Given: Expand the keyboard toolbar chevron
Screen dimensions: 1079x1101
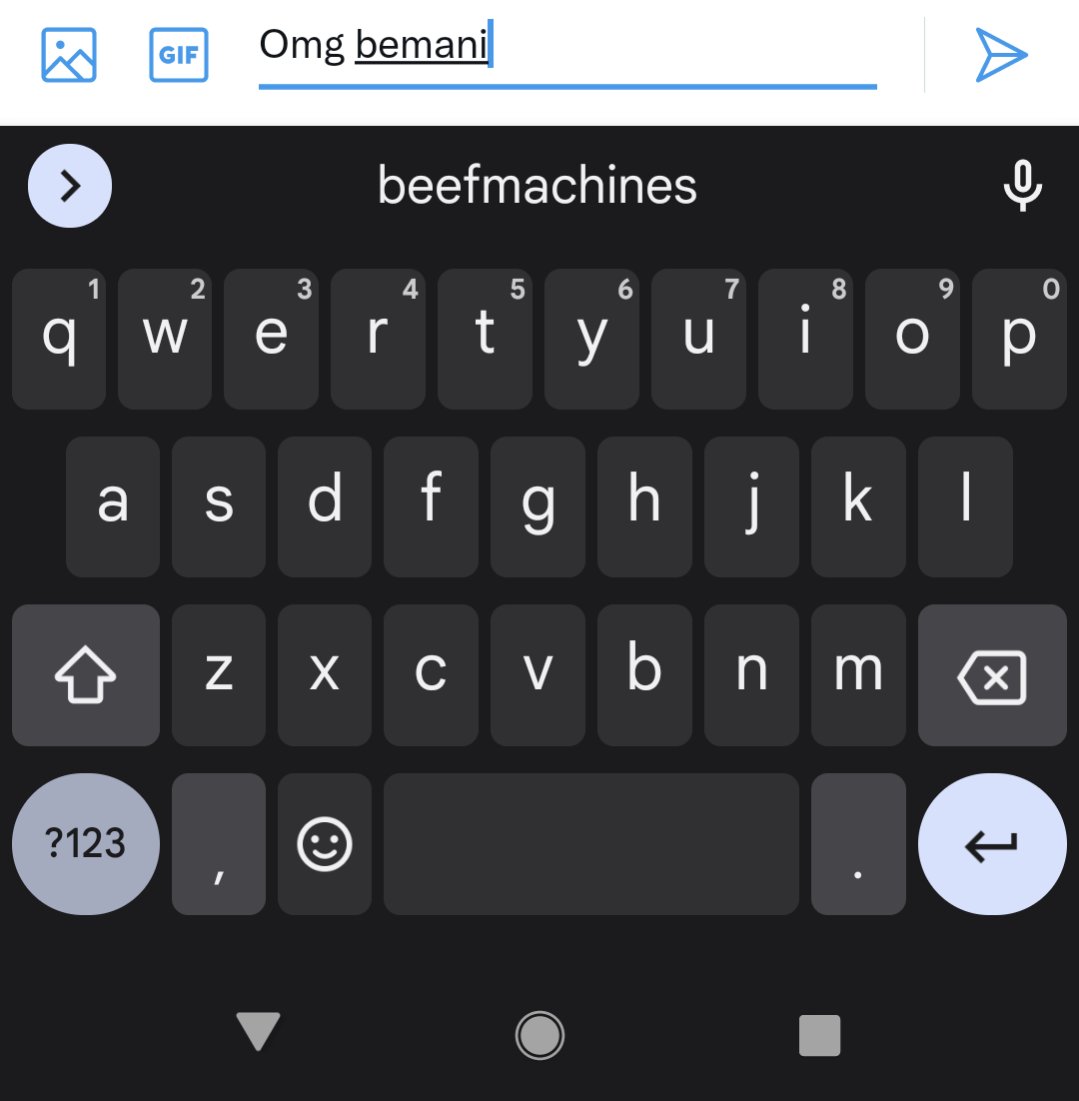Looking at the screenshot, I should tap(70, 186).
